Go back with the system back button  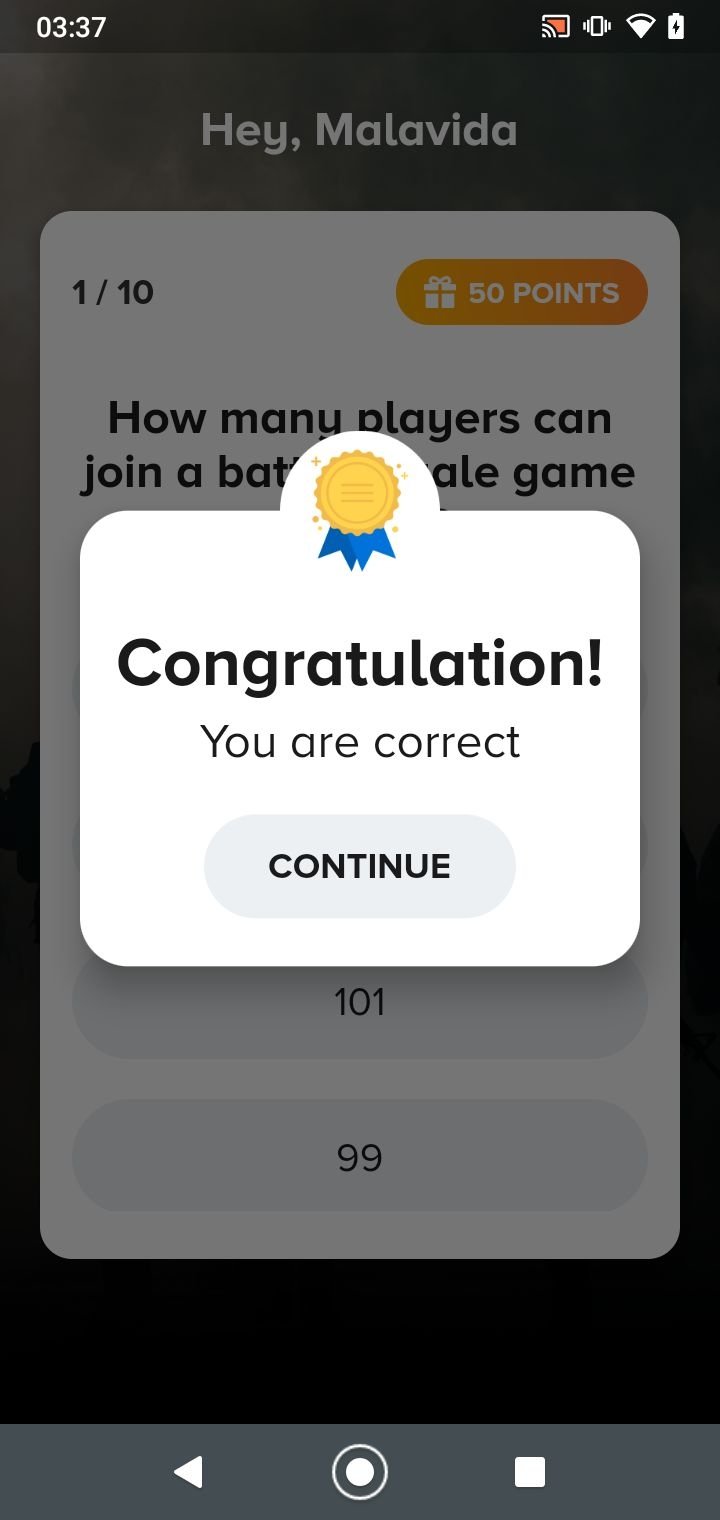coord(188,1472)
